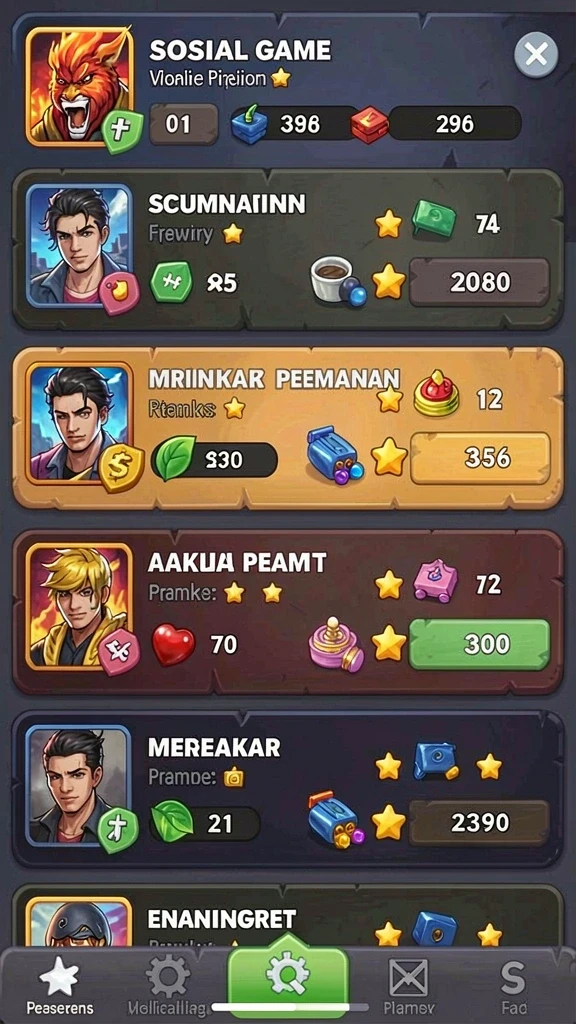
Task: Select the MRIINKAR PEEMANAN card
Action: [x=288, y=428]
